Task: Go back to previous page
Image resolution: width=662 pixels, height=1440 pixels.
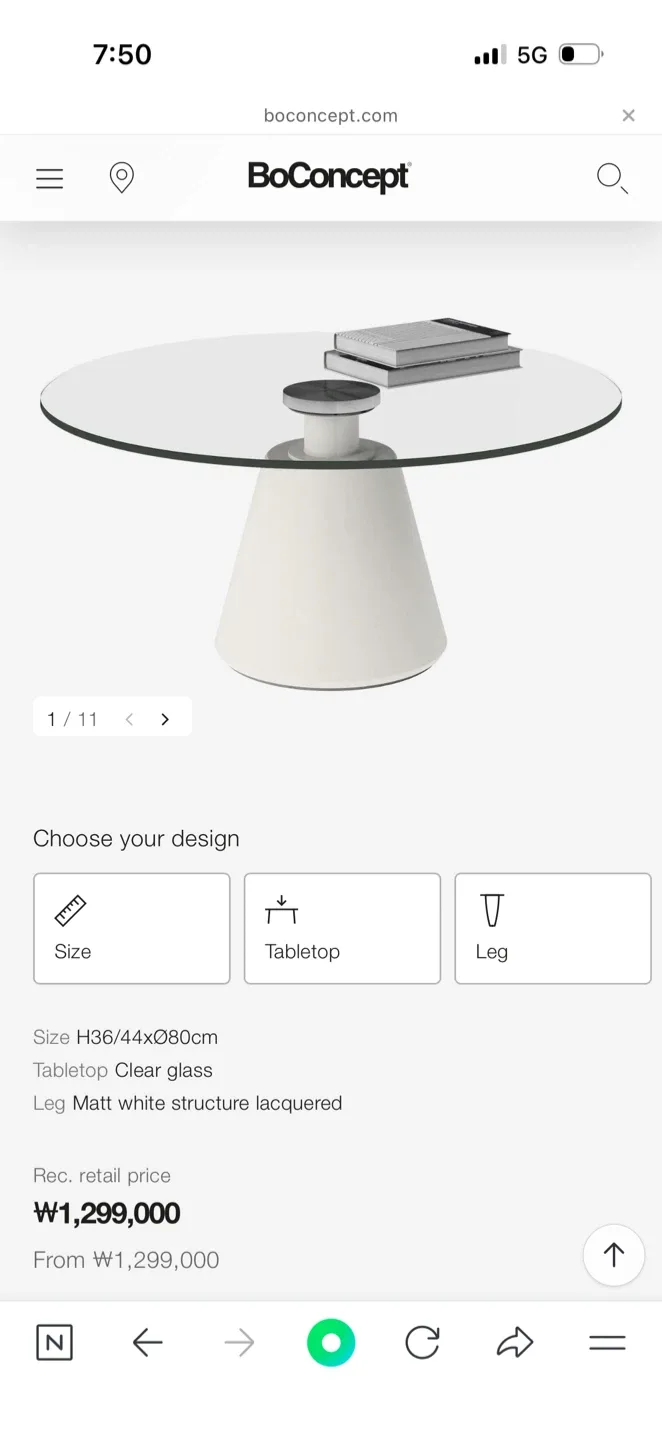Action: (147, 1343)
